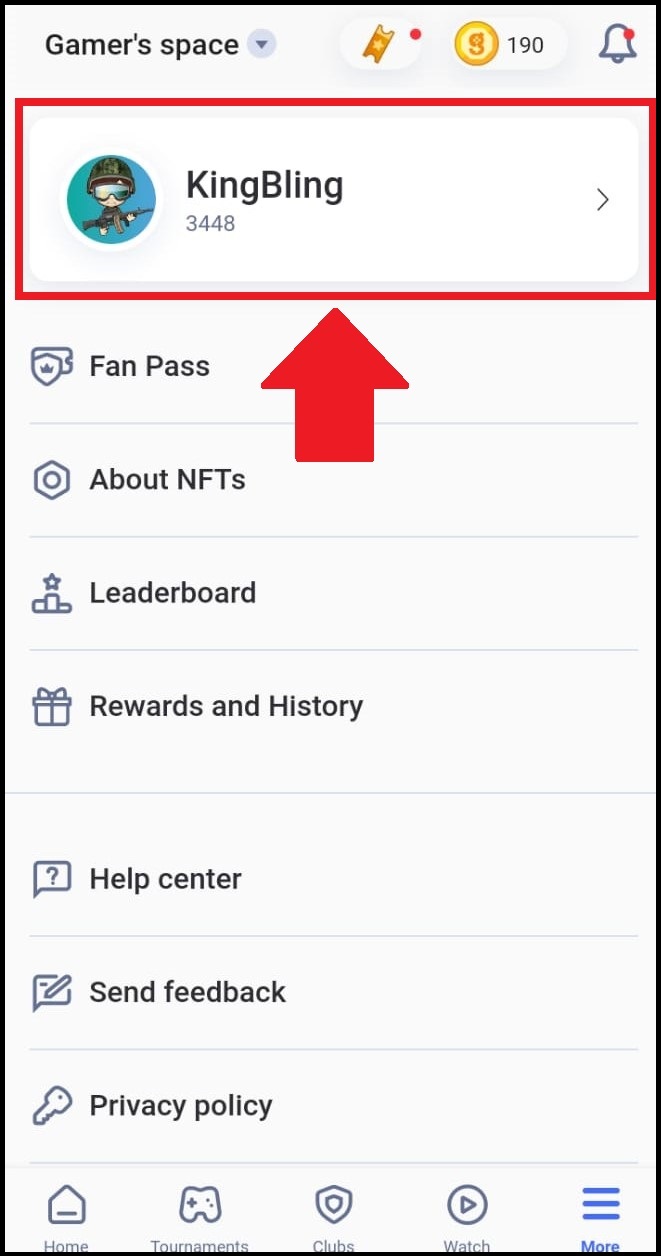Screen dimensions: 661x1256
Task: Switch to the Watch tab
Action: click(x=466, y=1217)
